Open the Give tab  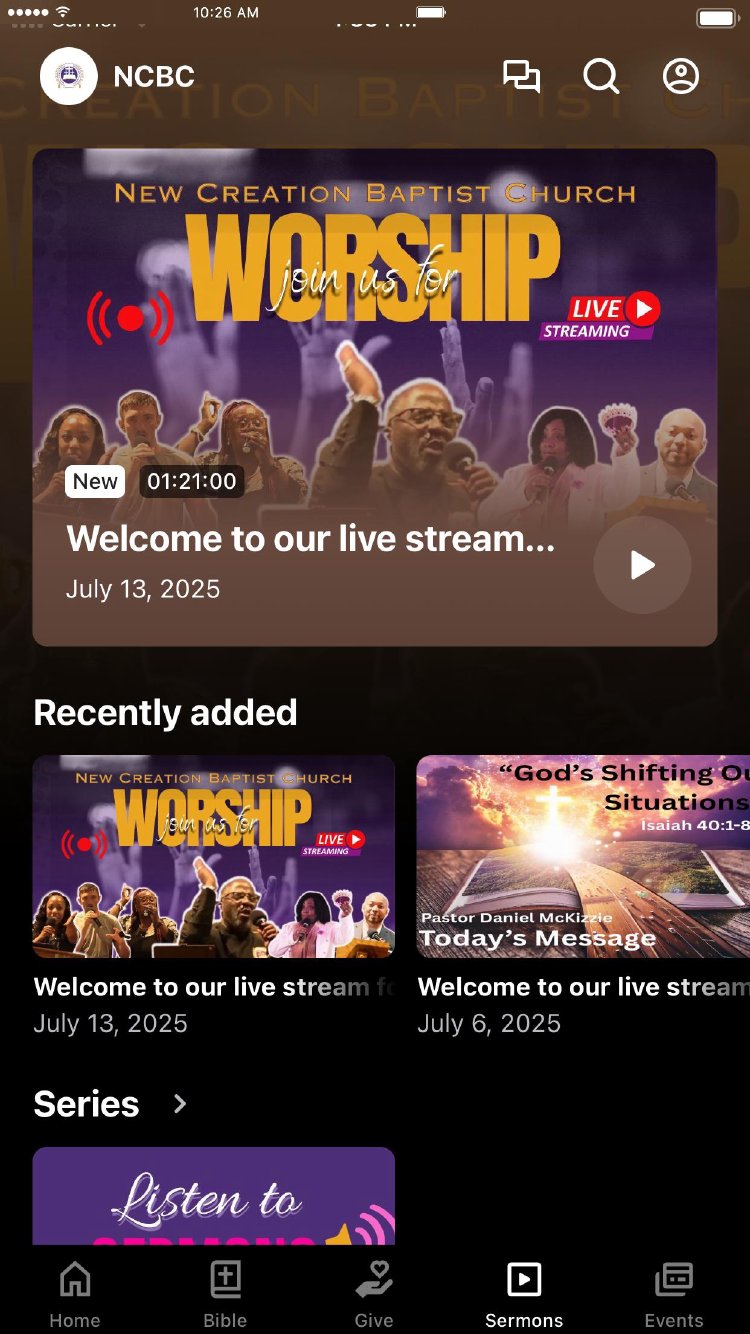374,1294
